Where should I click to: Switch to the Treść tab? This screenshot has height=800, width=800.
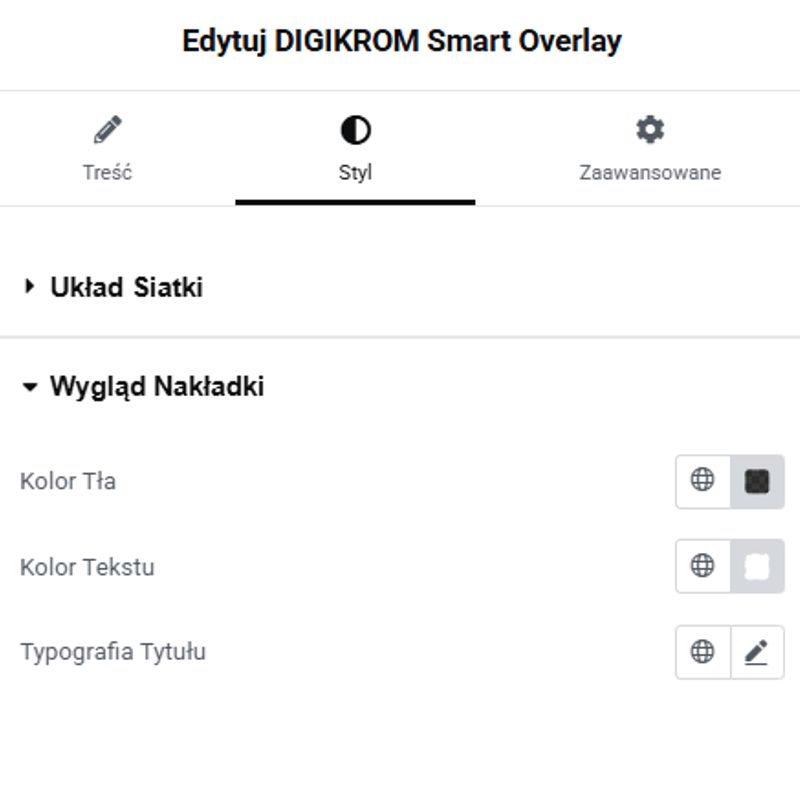point(108,148)
